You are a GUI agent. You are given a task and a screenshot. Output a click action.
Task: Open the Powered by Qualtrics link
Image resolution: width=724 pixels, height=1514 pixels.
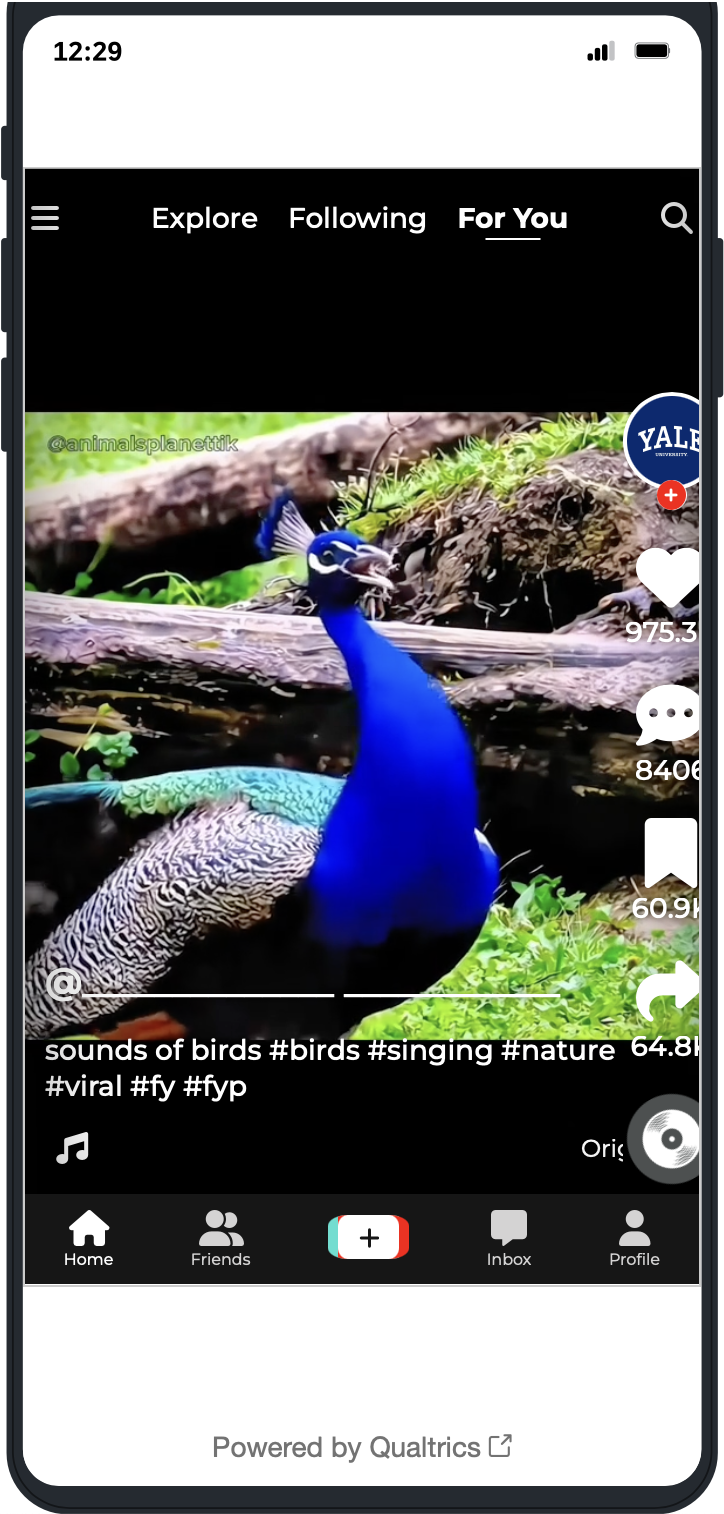tap(362, 1447)
